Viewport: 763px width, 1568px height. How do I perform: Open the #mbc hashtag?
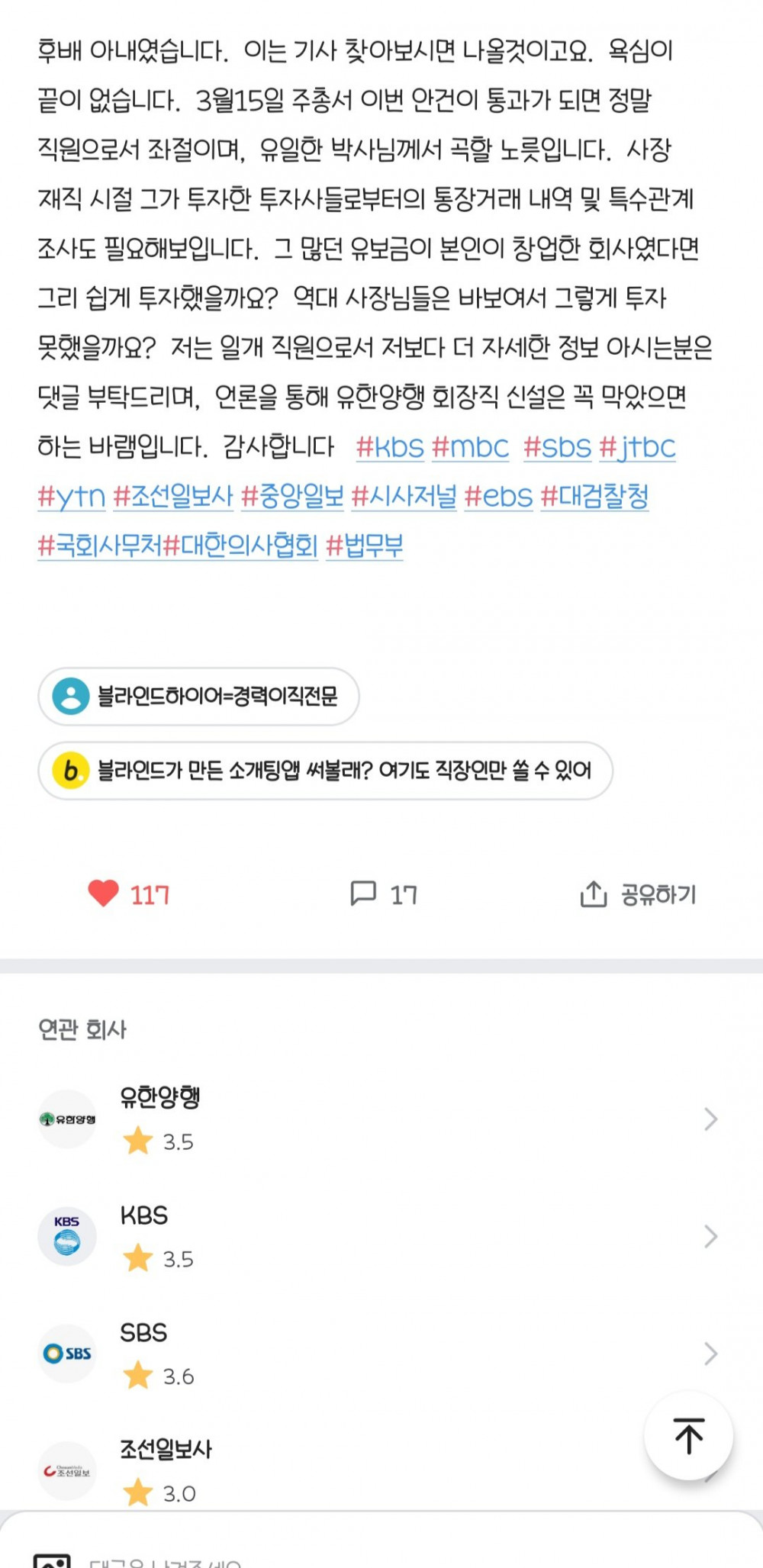click(470, 447)
